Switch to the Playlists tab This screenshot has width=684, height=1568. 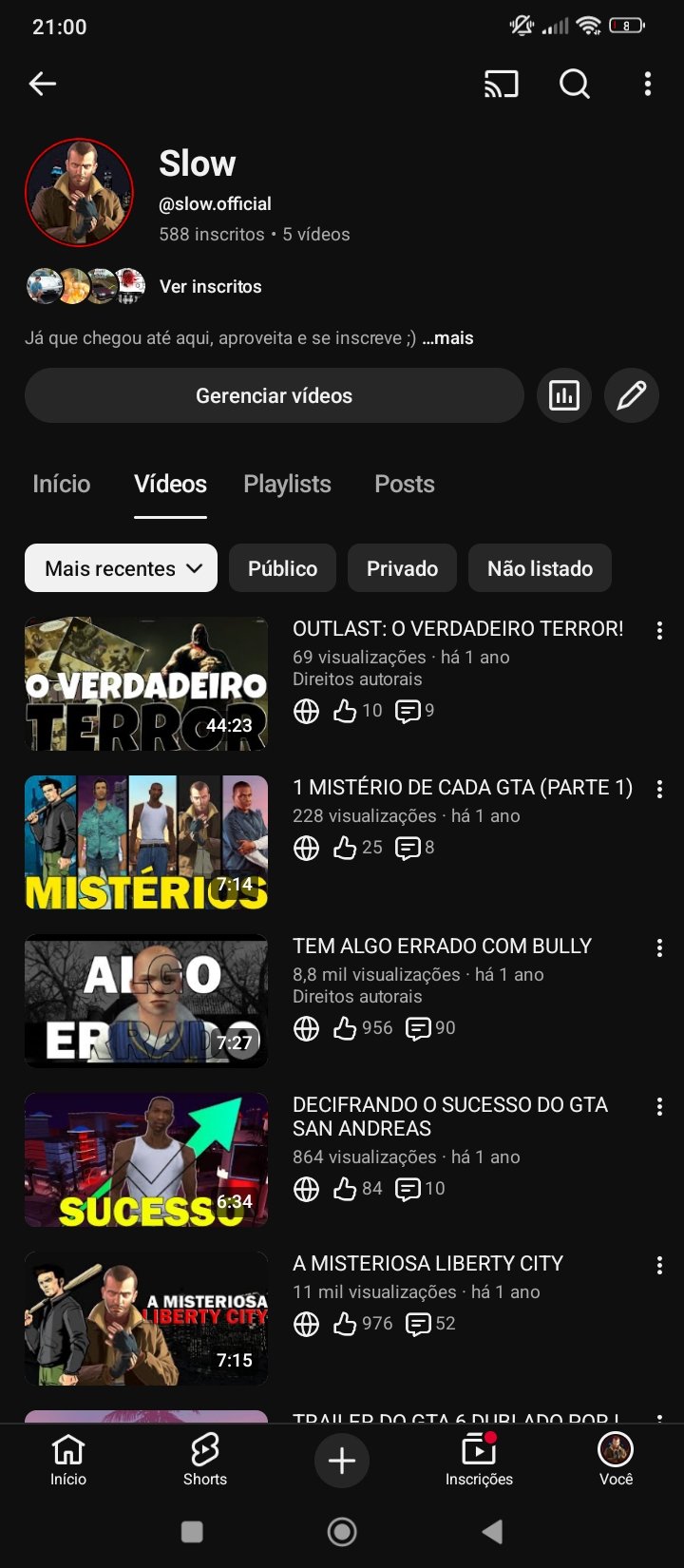[x=287, y=484]
